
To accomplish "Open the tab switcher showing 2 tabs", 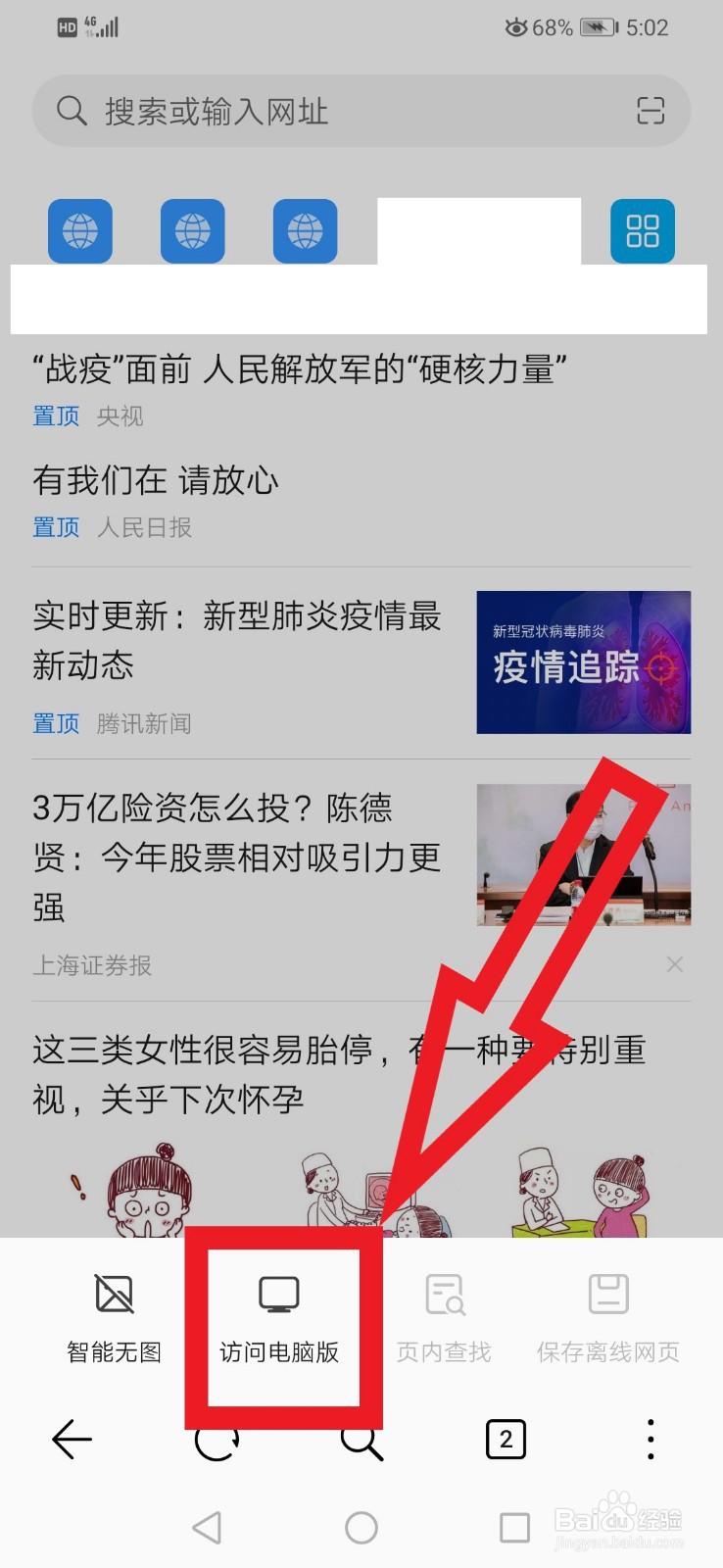I will click(x=506, y=1439).
